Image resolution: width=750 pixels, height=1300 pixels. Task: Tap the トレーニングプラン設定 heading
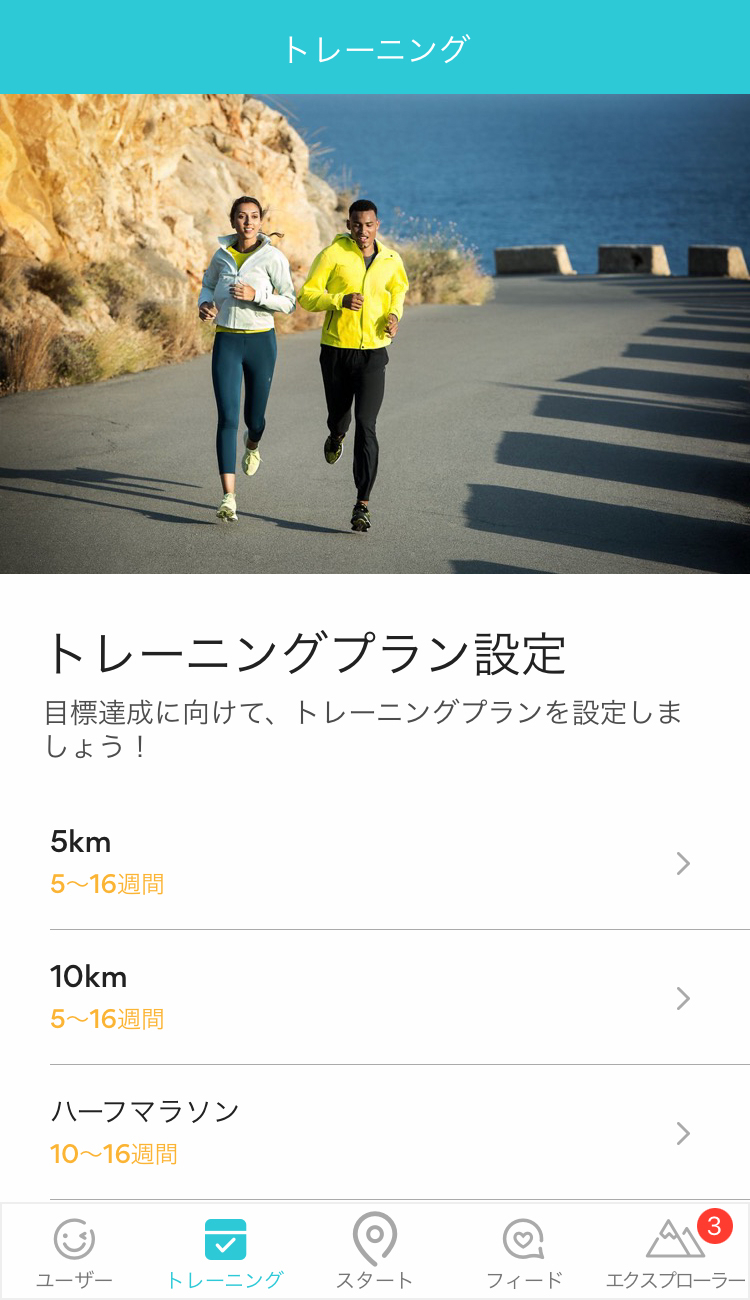[310, 650]
